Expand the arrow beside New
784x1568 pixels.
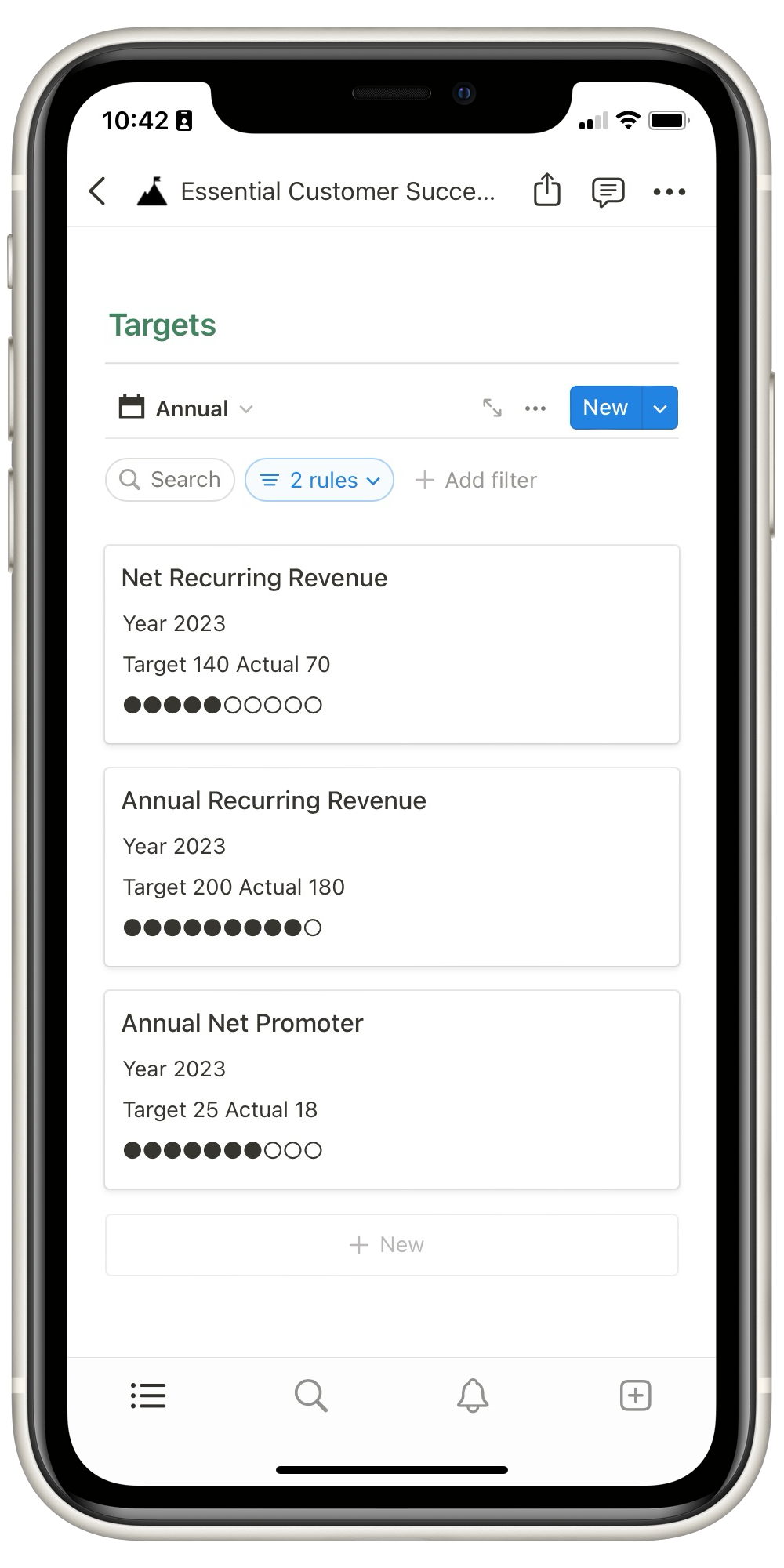660,408
